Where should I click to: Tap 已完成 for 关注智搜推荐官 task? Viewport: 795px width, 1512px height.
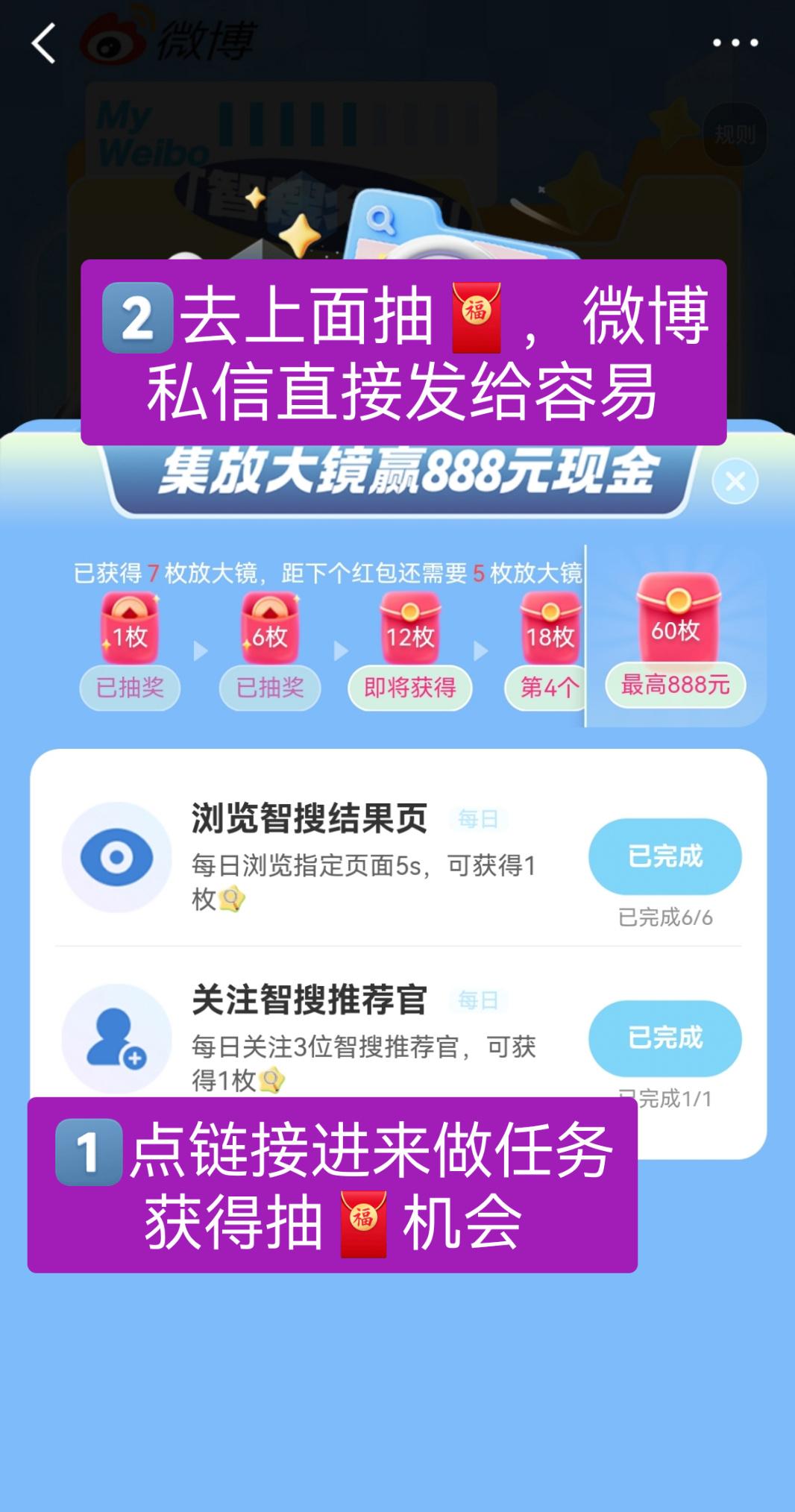tap(665, 1038)
